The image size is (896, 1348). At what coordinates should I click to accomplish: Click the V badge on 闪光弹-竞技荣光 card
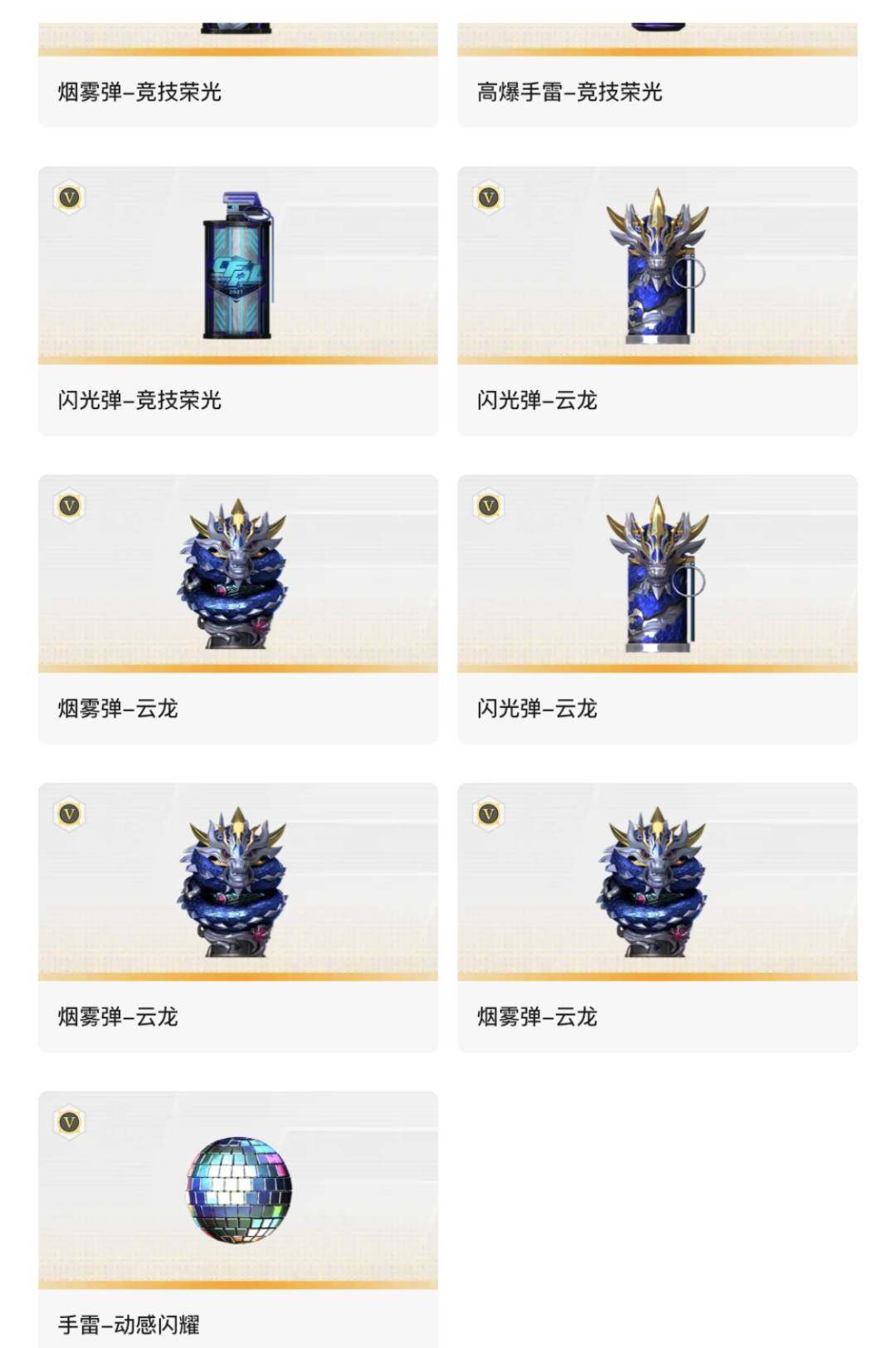coord(70,197)
